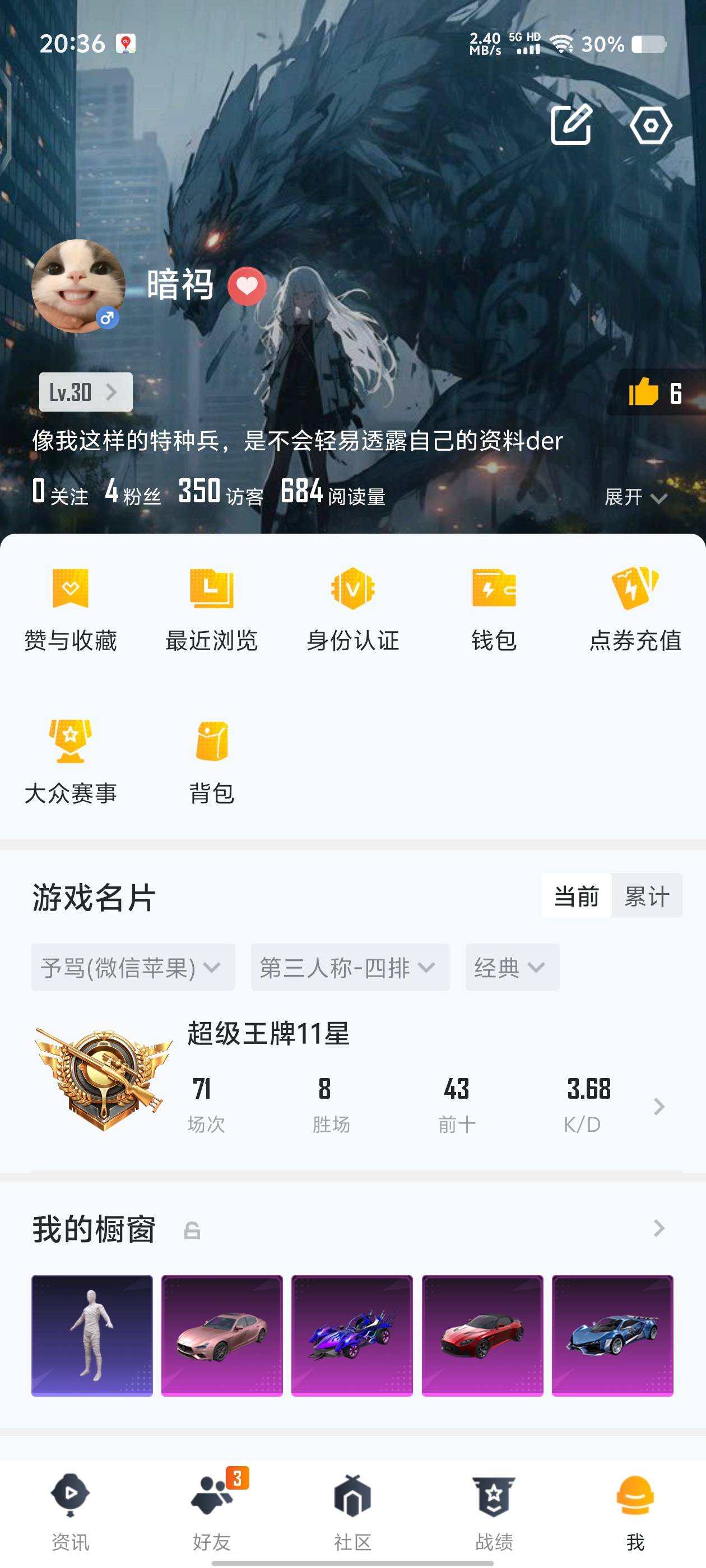Viewport: 706px width, 1568px height.
Task: Open profile settings via gear icon
Action: tap(651, 125)
